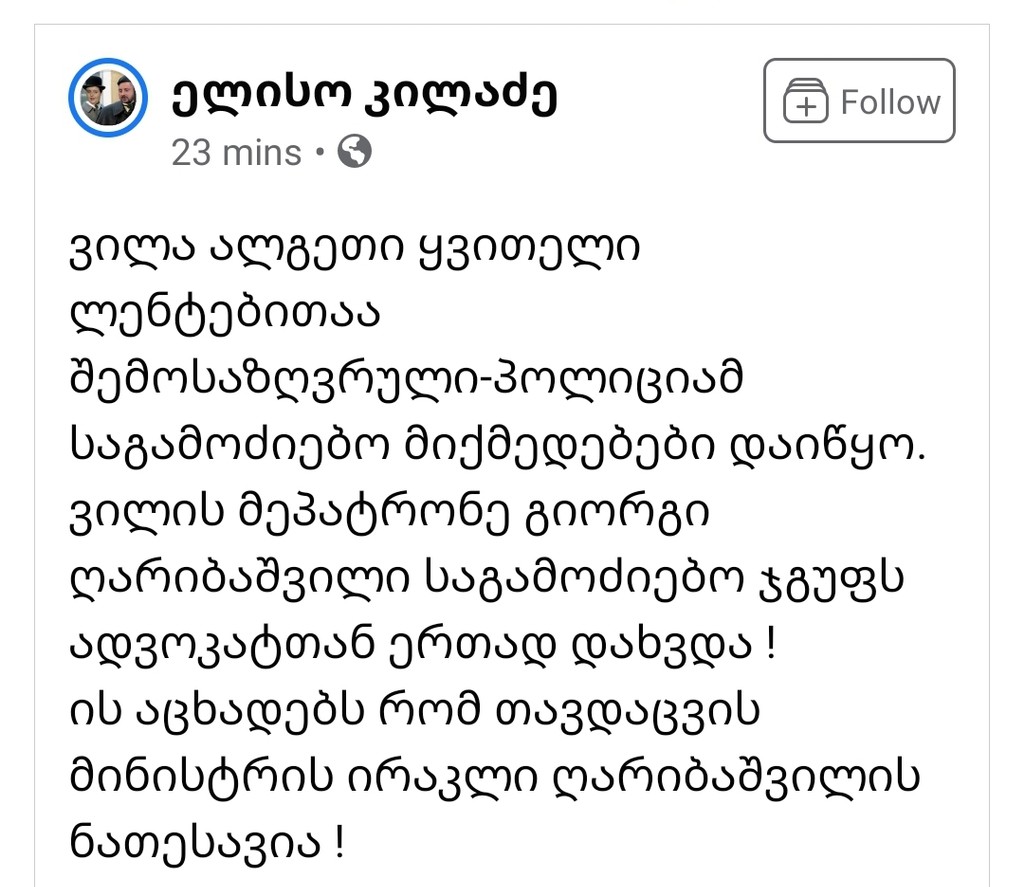
Task: Follow ელისო კილაძე
Action: [858, 101]
